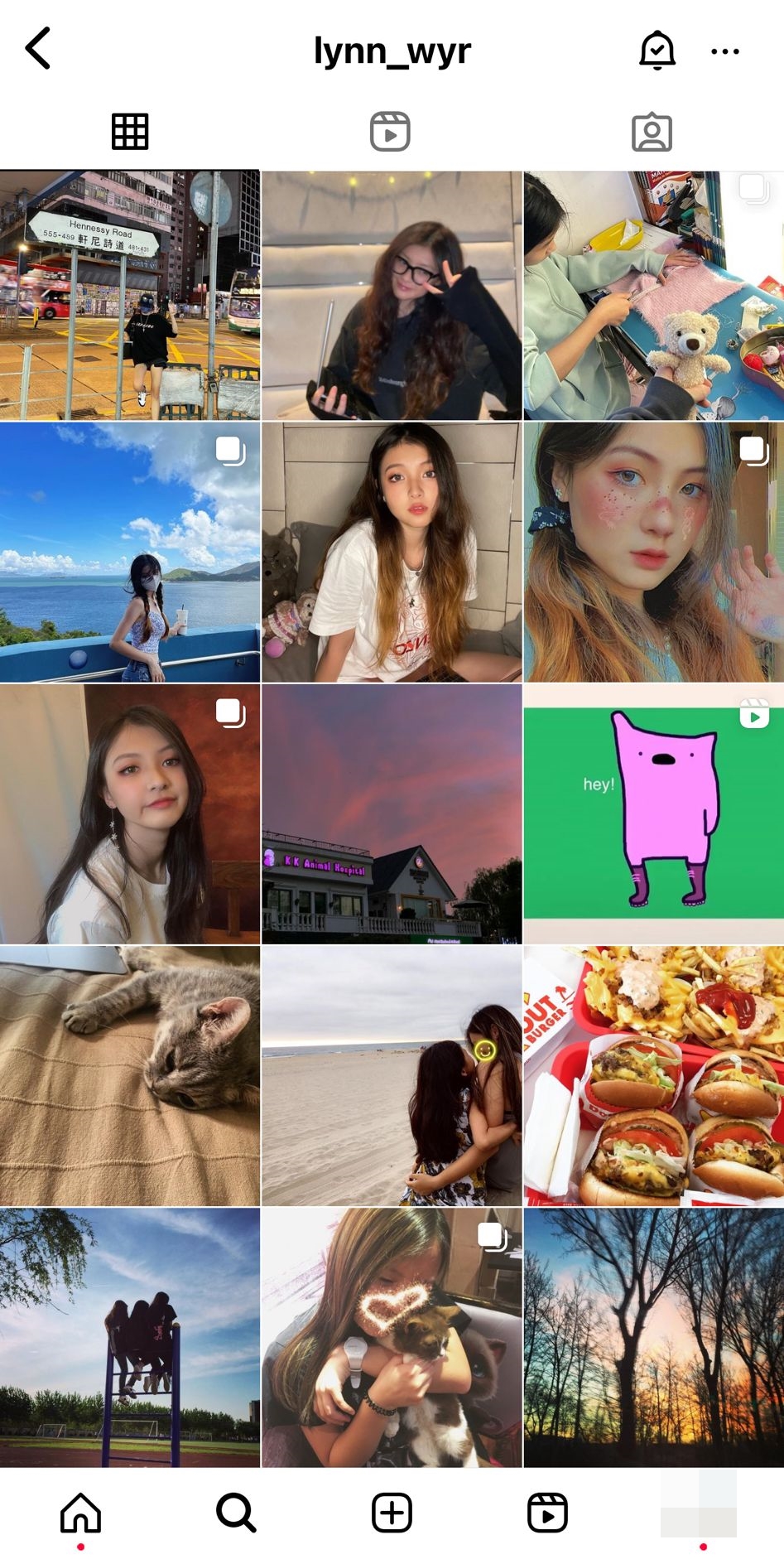Open the silhouetted trees at sunset post
This screenshot has width=784, height=1559.
(x=653, y=1336)
